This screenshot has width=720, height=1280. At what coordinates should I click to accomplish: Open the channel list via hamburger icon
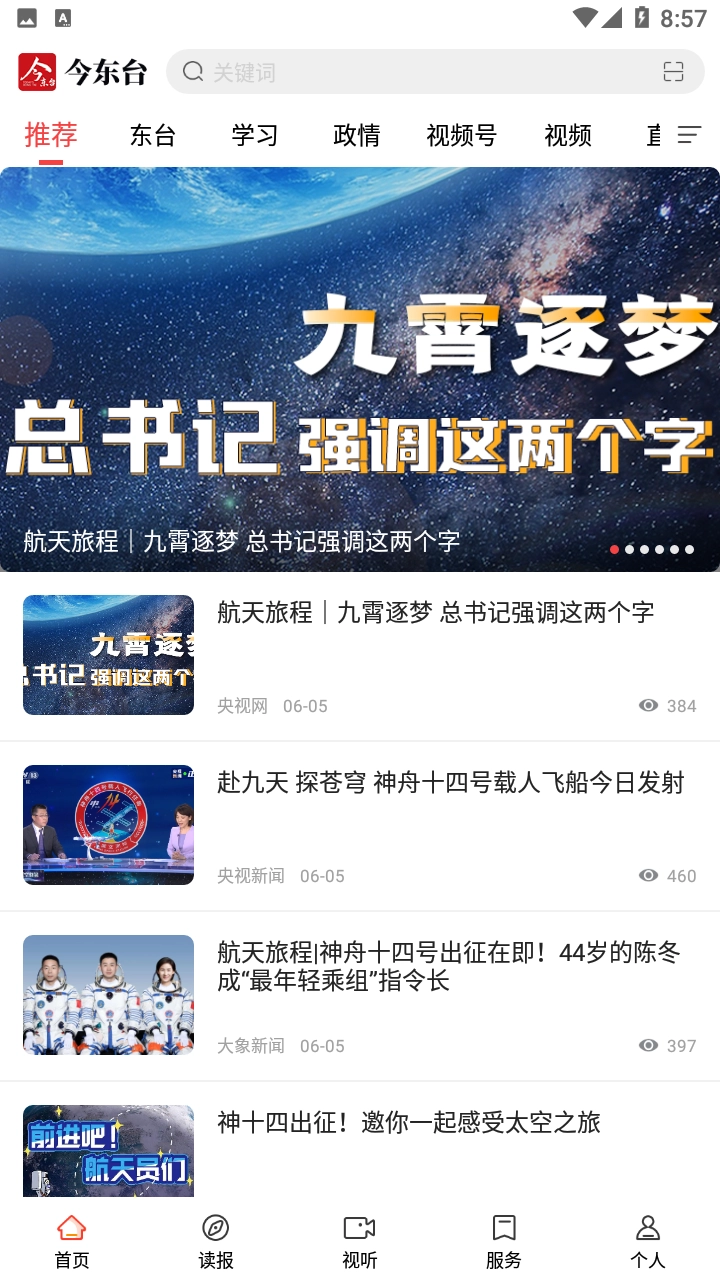pyautogui.click(x=689, y=135)
